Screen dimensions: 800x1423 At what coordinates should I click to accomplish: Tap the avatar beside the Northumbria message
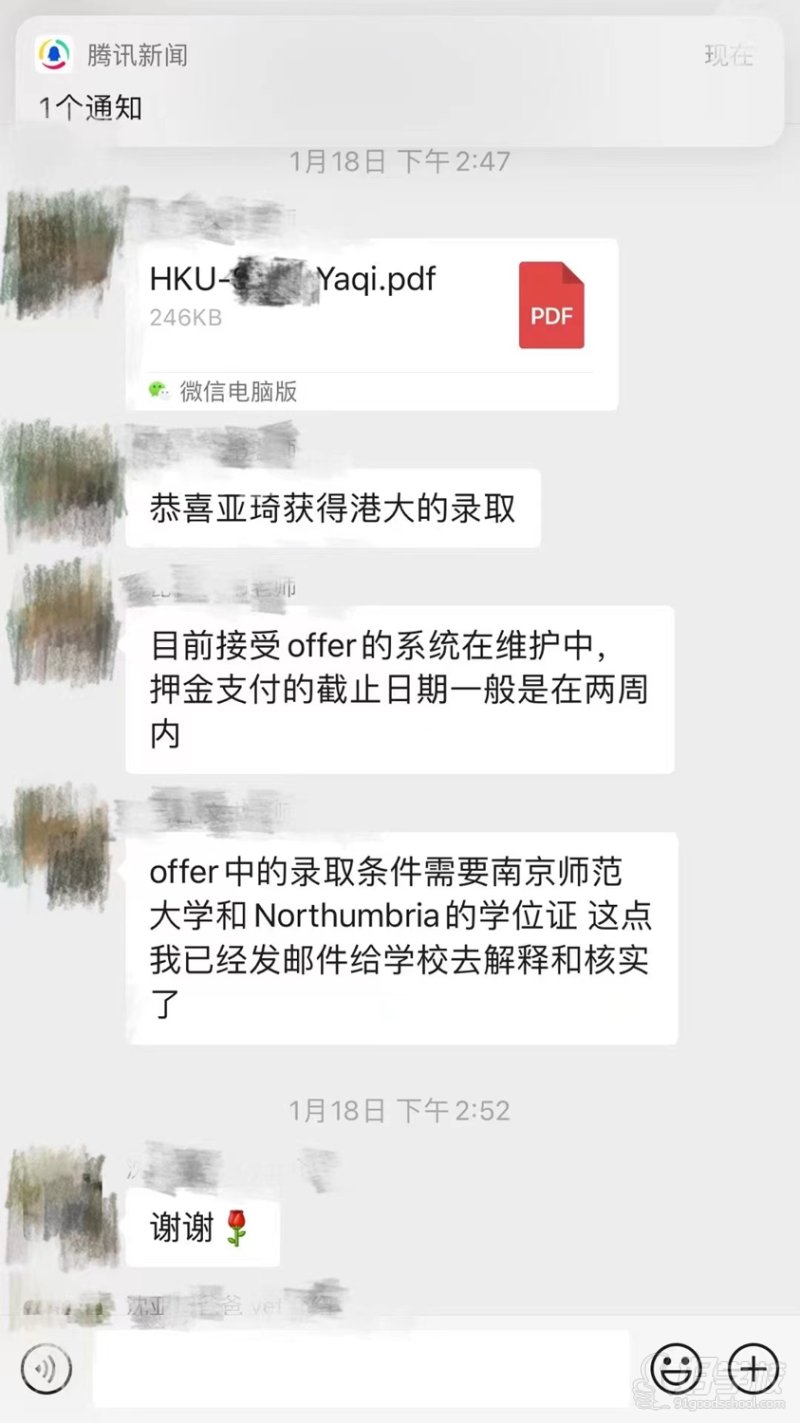click(55, 830)
